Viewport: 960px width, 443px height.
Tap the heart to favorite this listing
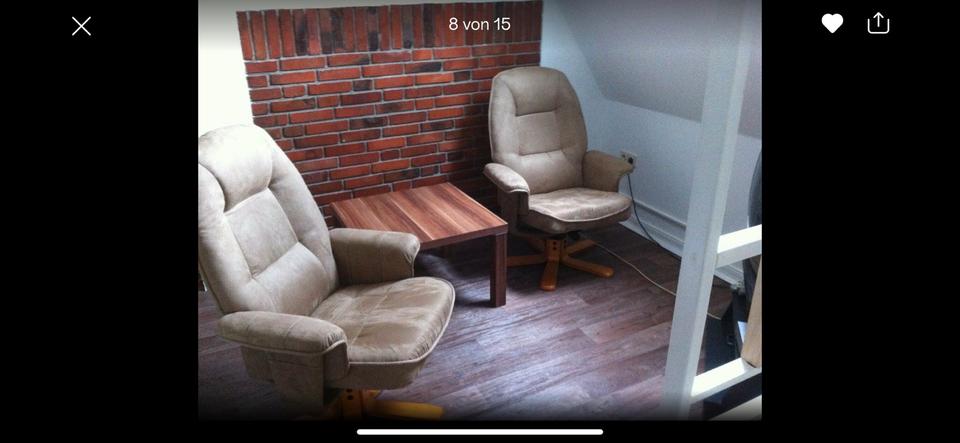(832, 23)
